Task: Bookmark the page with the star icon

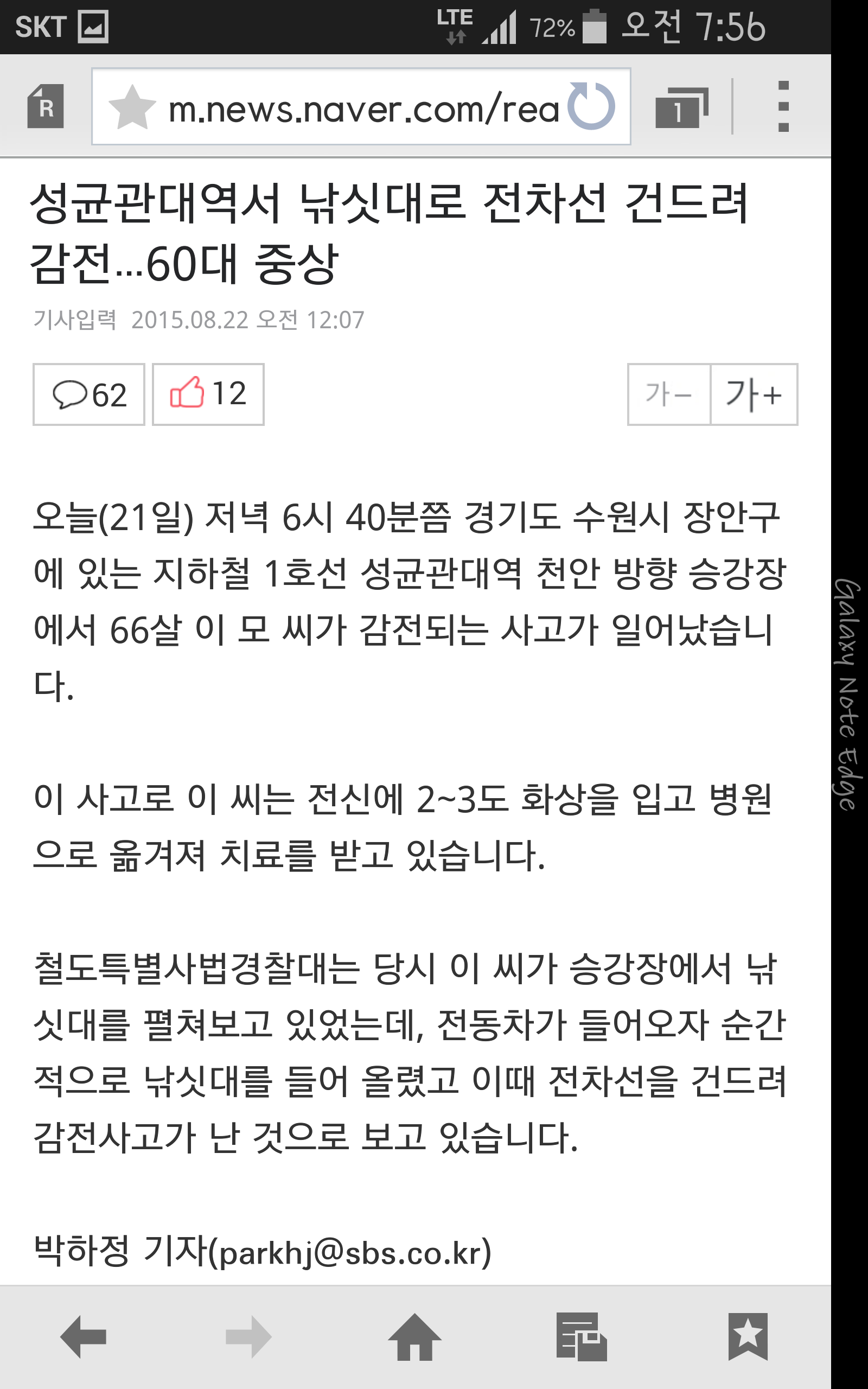Action: [132, 107]
